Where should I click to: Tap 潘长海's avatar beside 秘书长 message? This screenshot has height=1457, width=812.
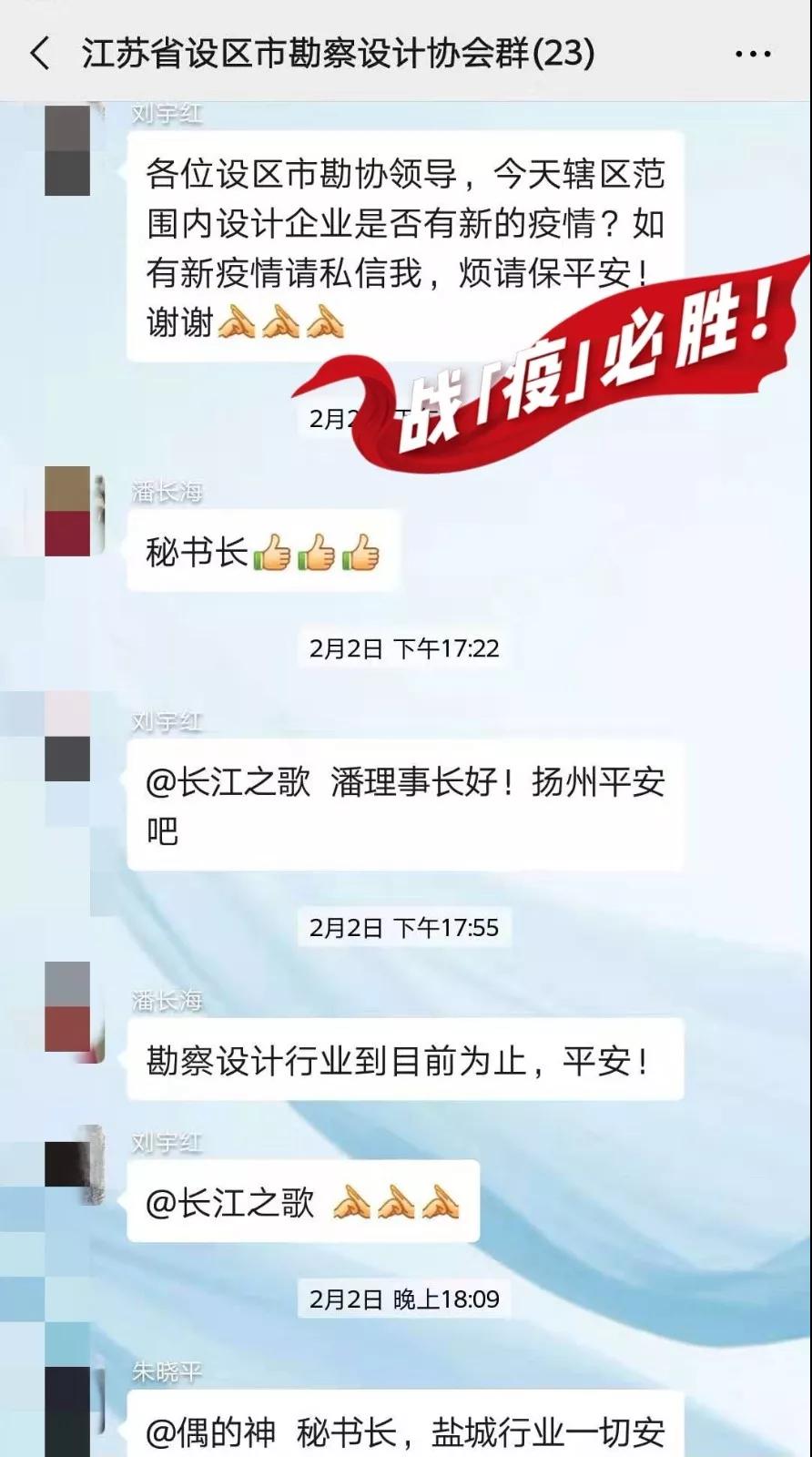click(x=67, y=511)
